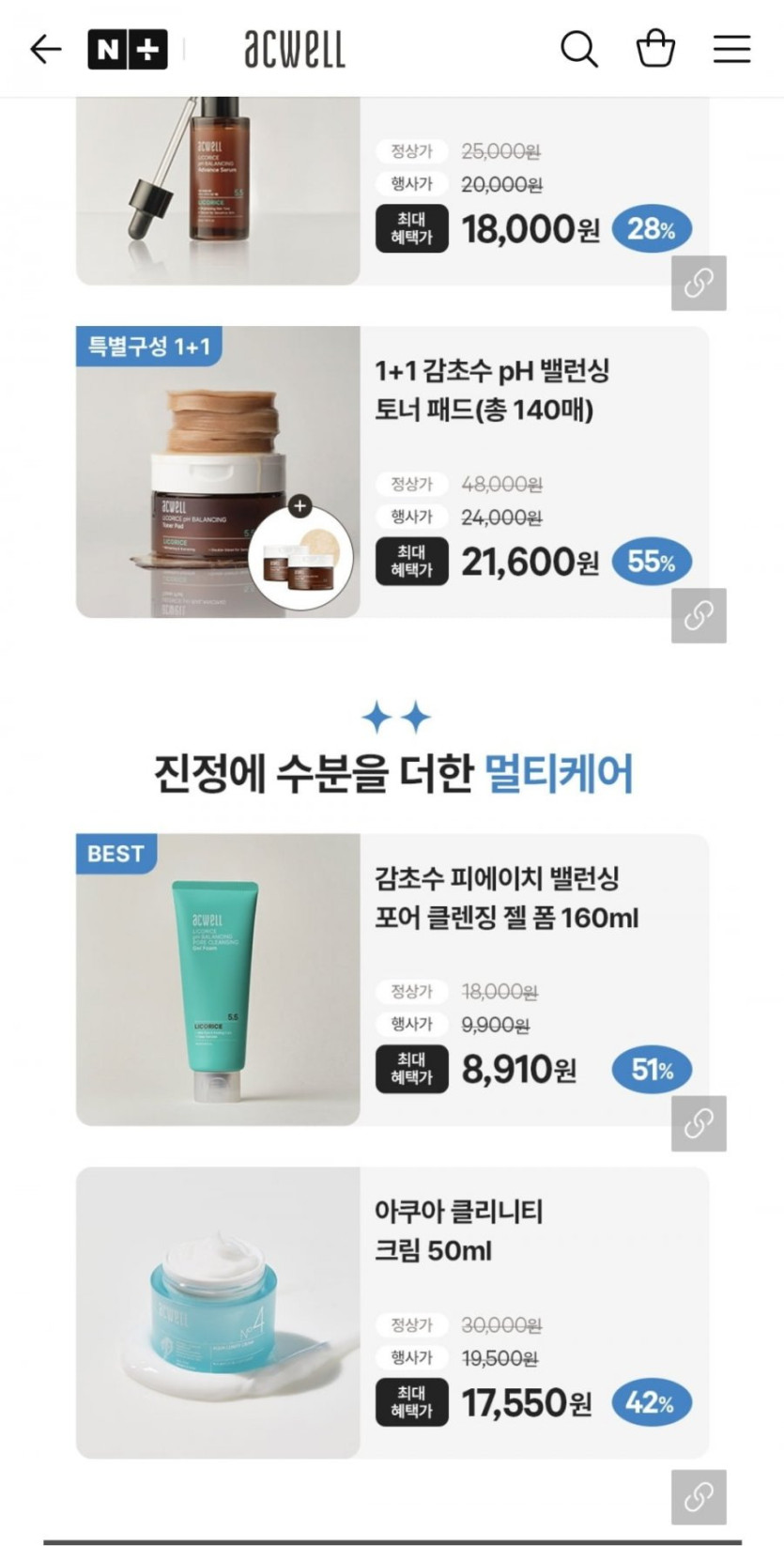Open the shopping basket

click(655, 48)
